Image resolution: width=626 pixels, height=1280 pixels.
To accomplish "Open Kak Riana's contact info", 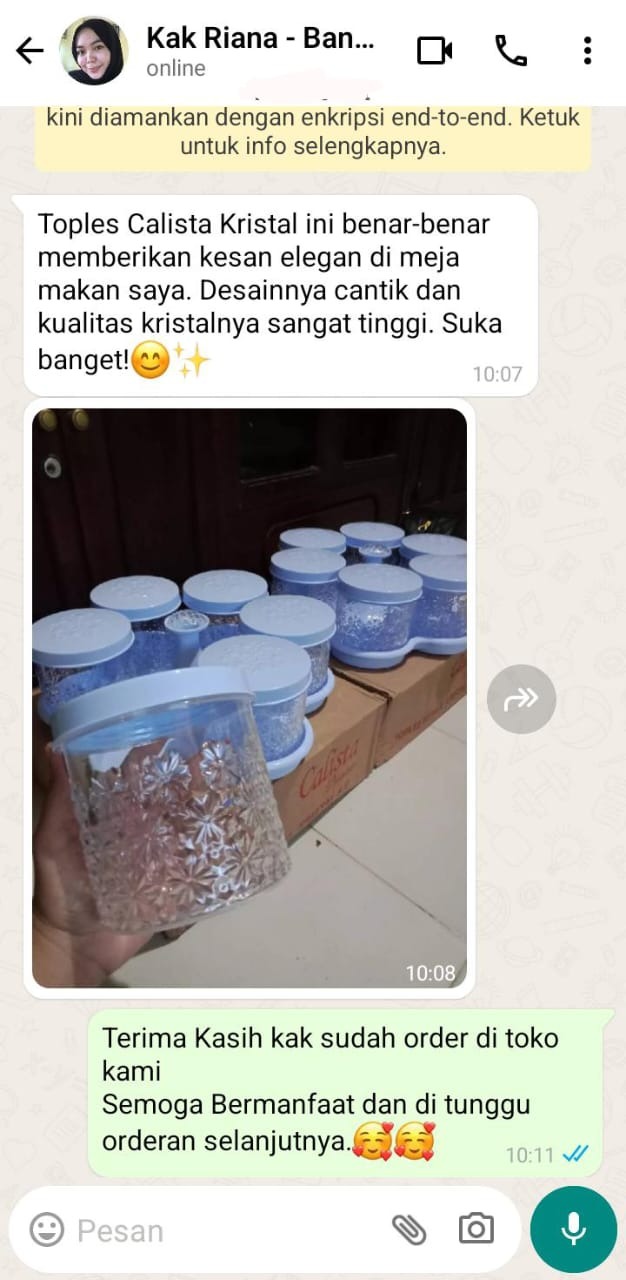I will tap(260, 51).
